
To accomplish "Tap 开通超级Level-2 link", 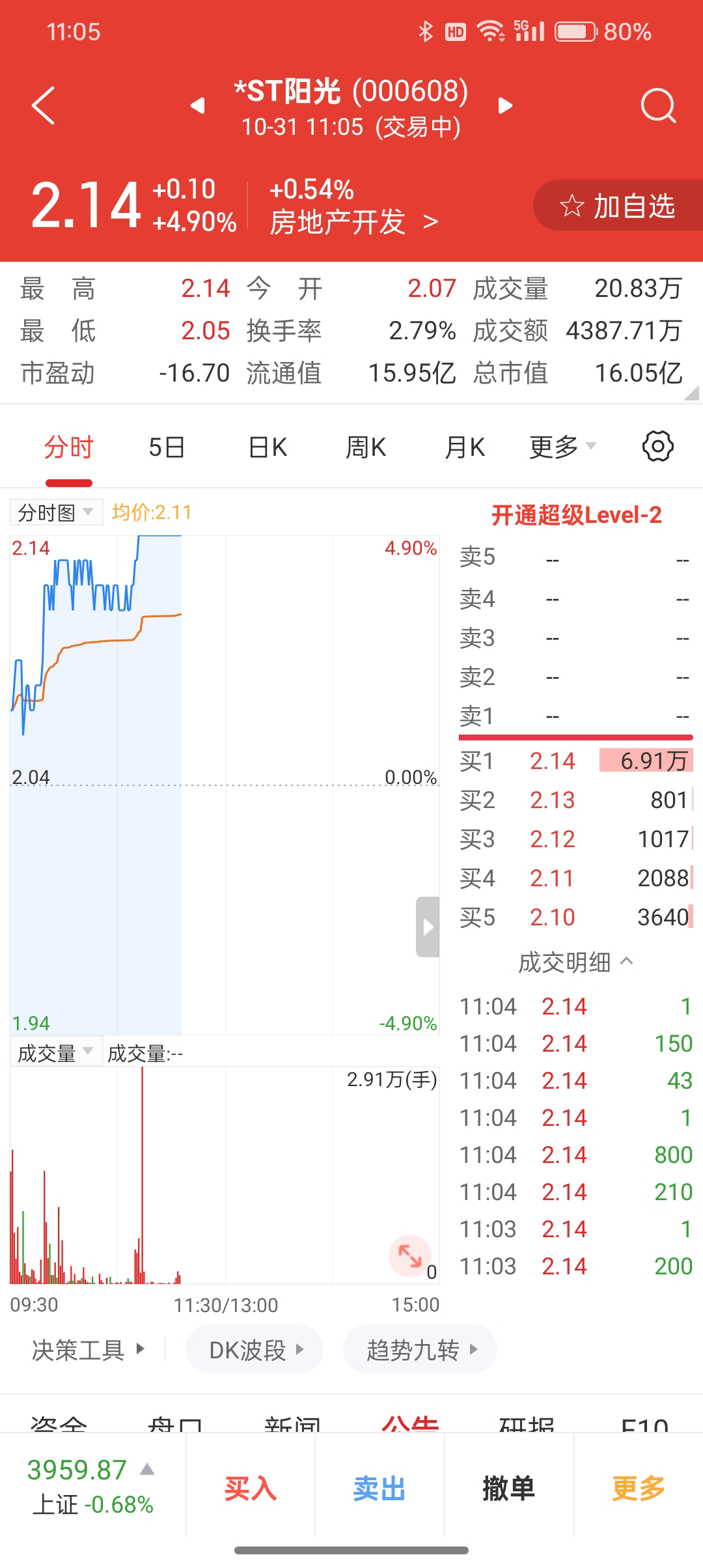I will pos(576,516).
